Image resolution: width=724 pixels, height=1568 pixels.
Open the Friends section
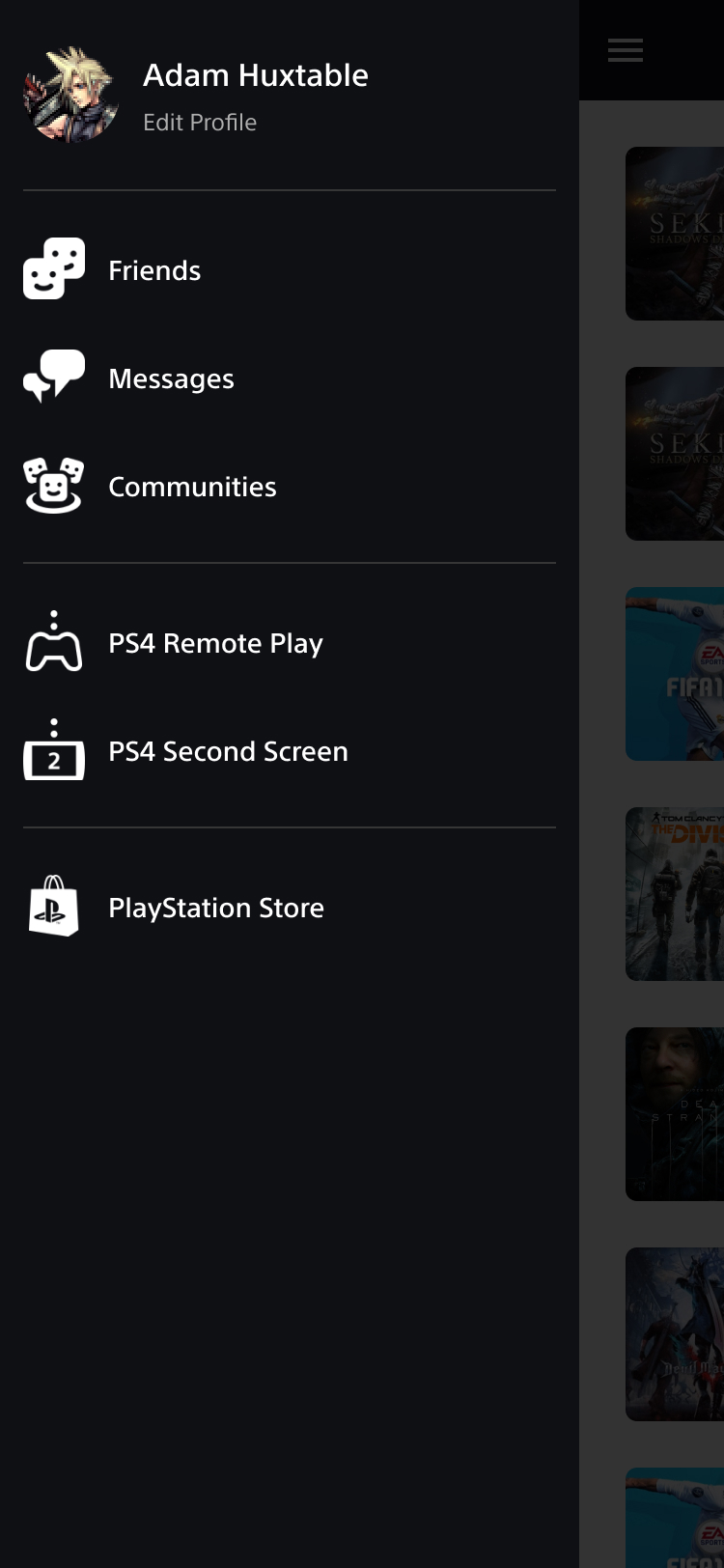point(290,270)
